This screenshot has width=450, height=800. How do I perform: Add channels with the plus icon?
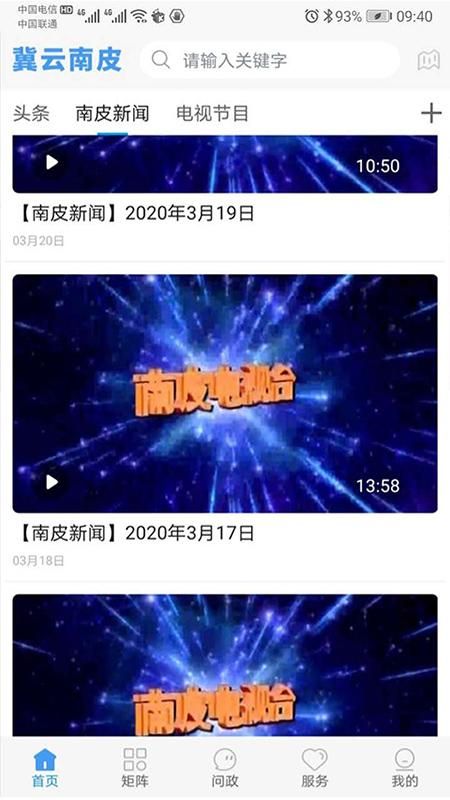[431, 113]
